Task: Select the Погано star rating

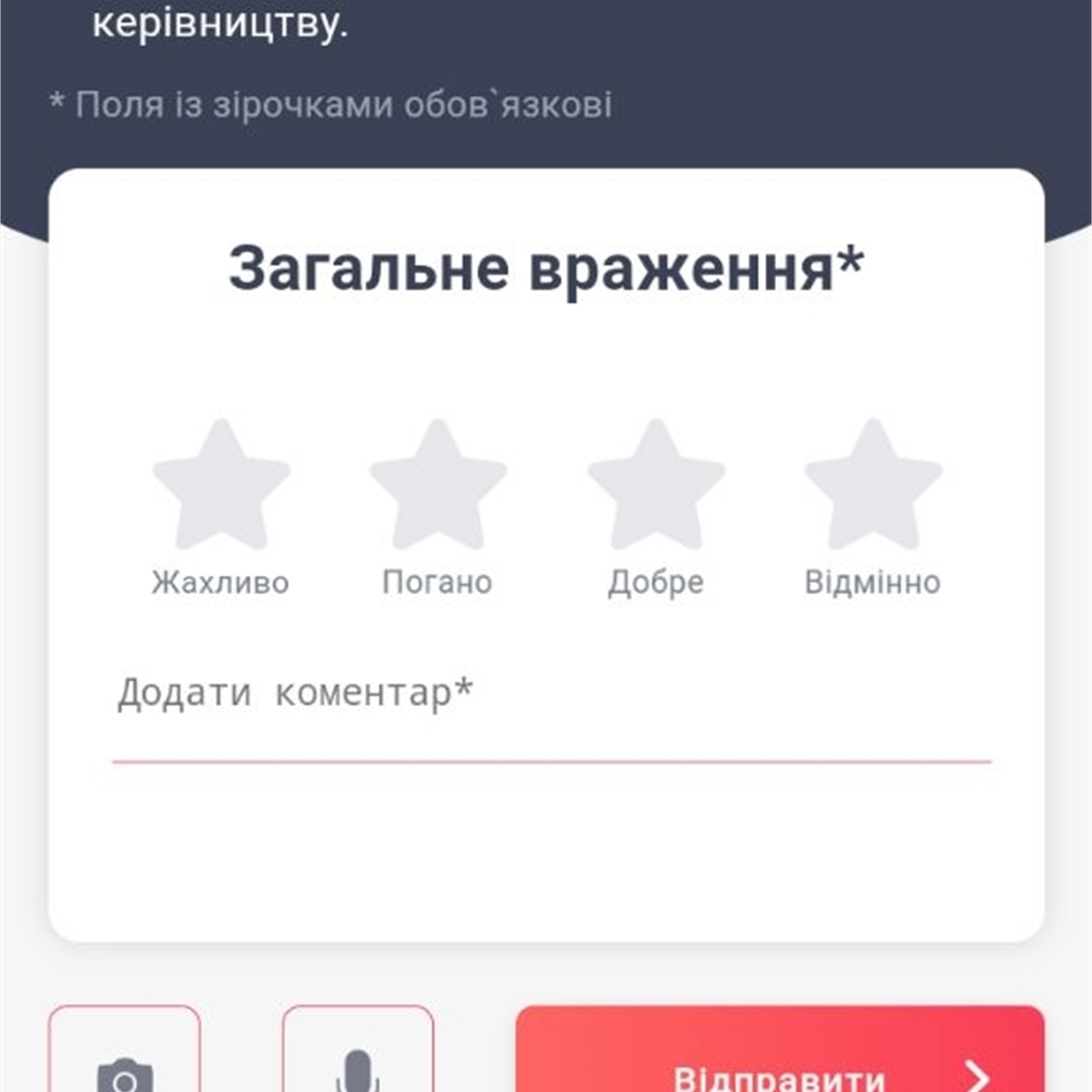Action: point(438,486)
